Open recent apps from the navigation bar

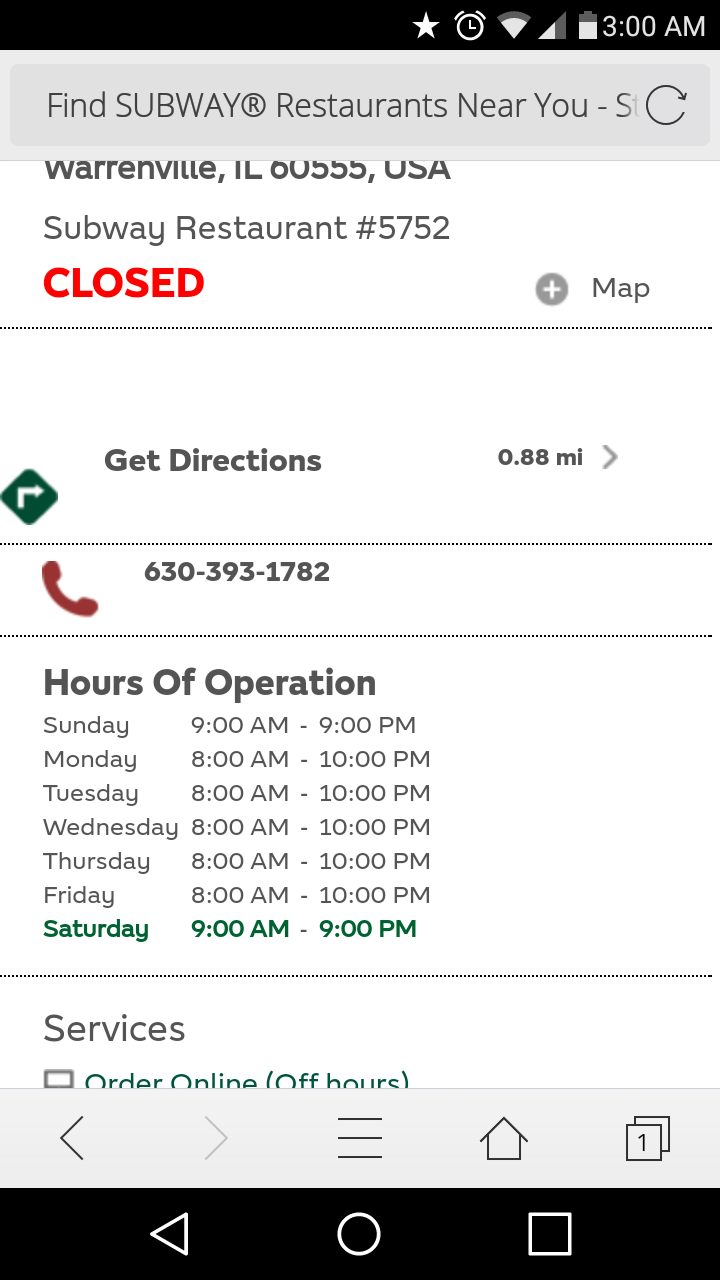pos(549,1234)
